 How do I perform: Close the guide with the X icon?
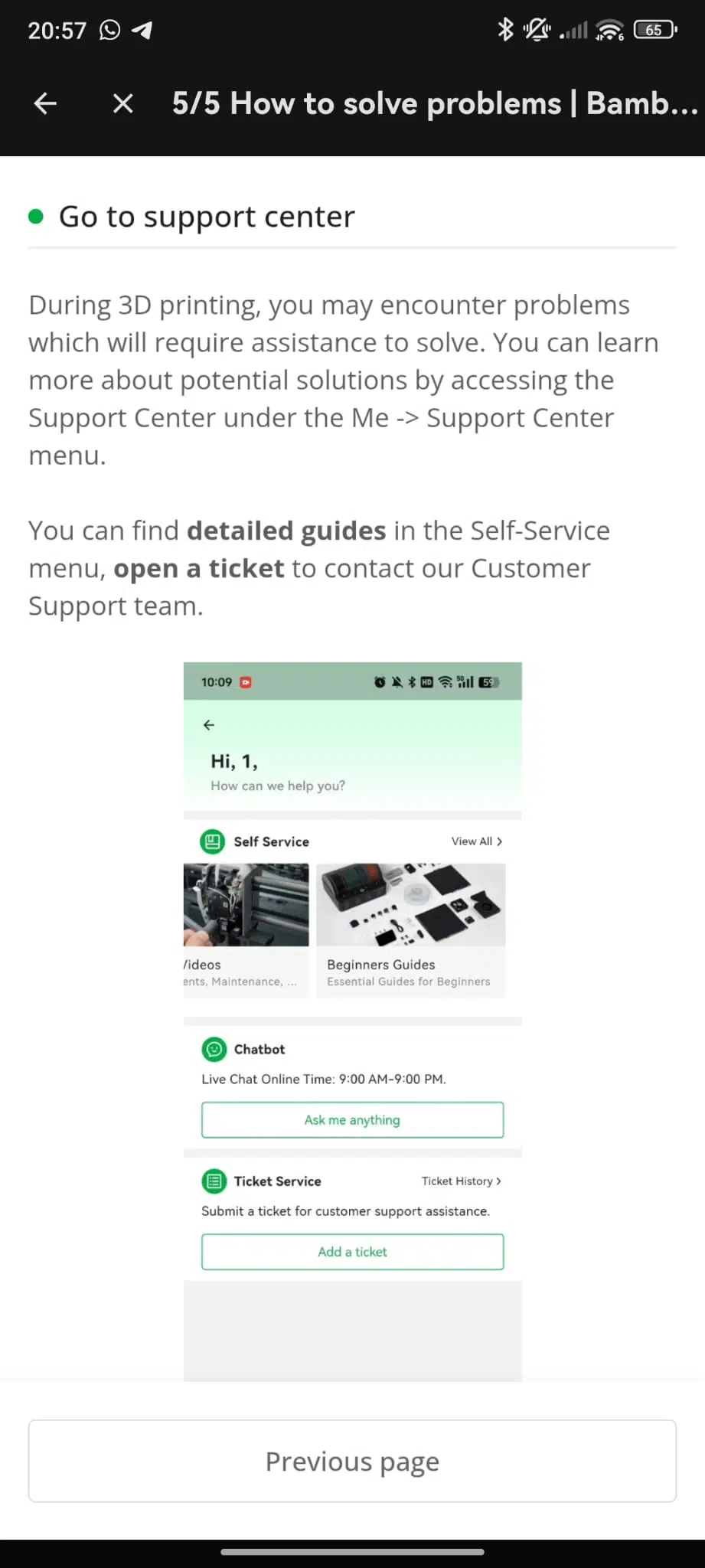pyautogui.click(x=122, y=103)
